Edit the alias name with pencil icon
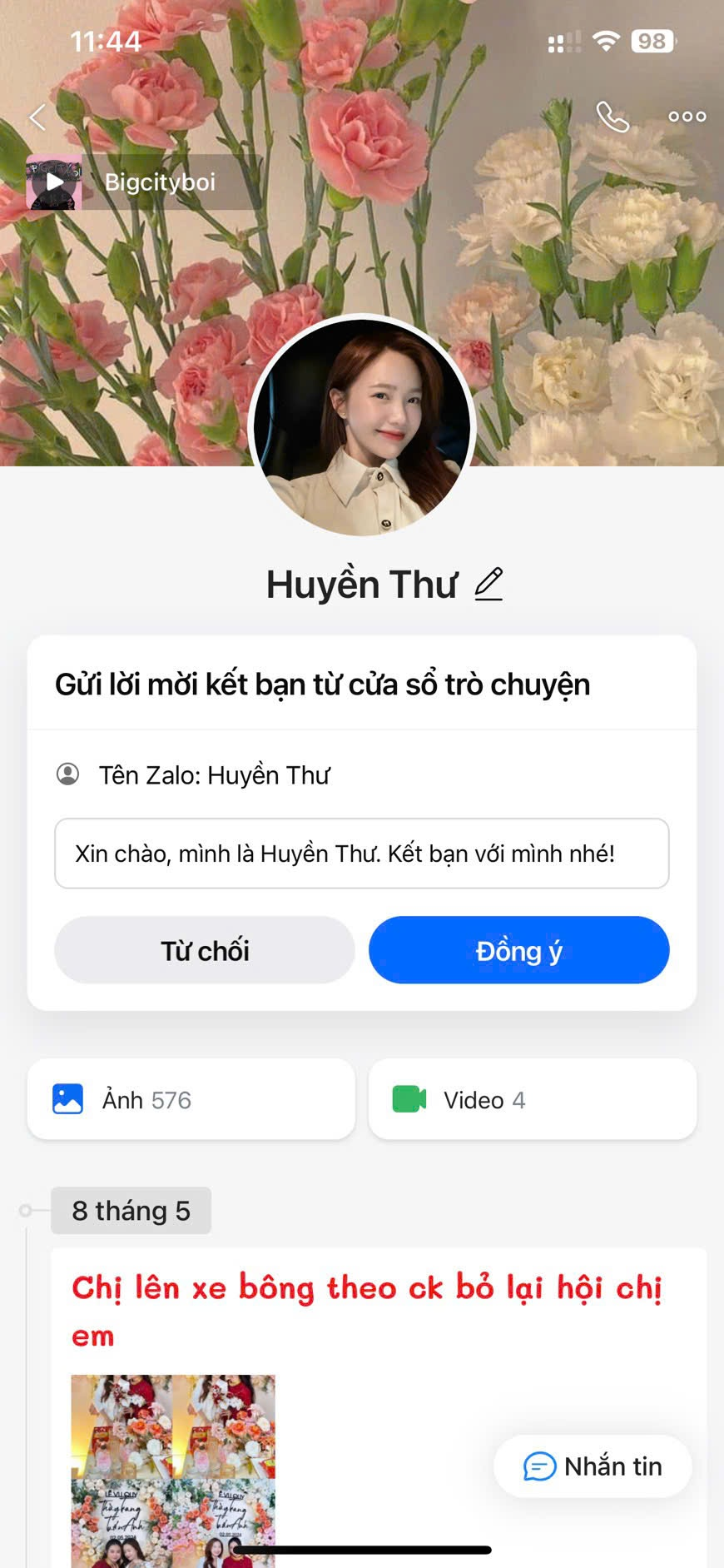Screen dimensions: 724x1568 pyautogui.click(x=489, y=584)
